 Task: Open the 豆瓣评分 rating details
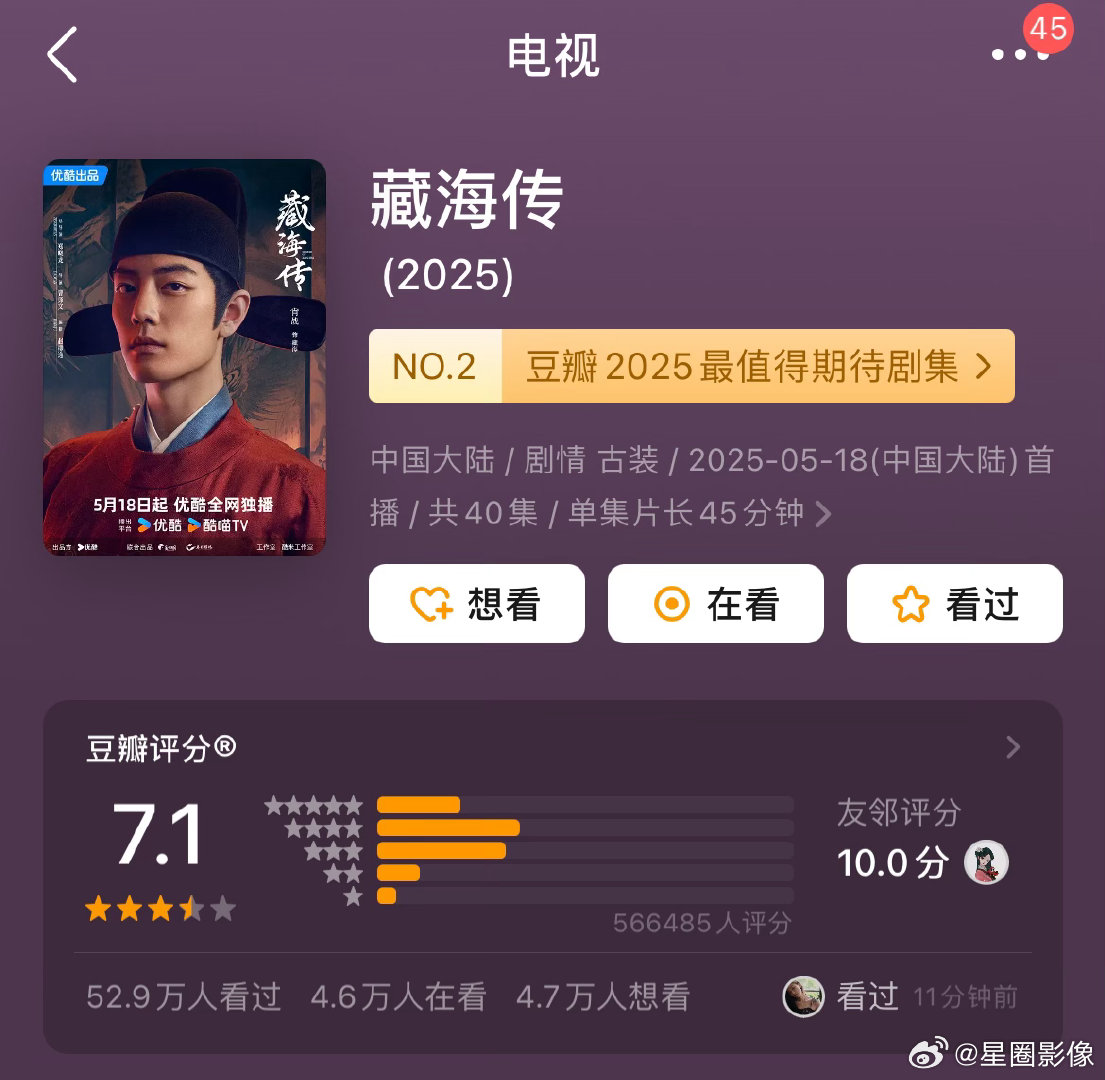pyautogui.click(x=1012, y=748)
